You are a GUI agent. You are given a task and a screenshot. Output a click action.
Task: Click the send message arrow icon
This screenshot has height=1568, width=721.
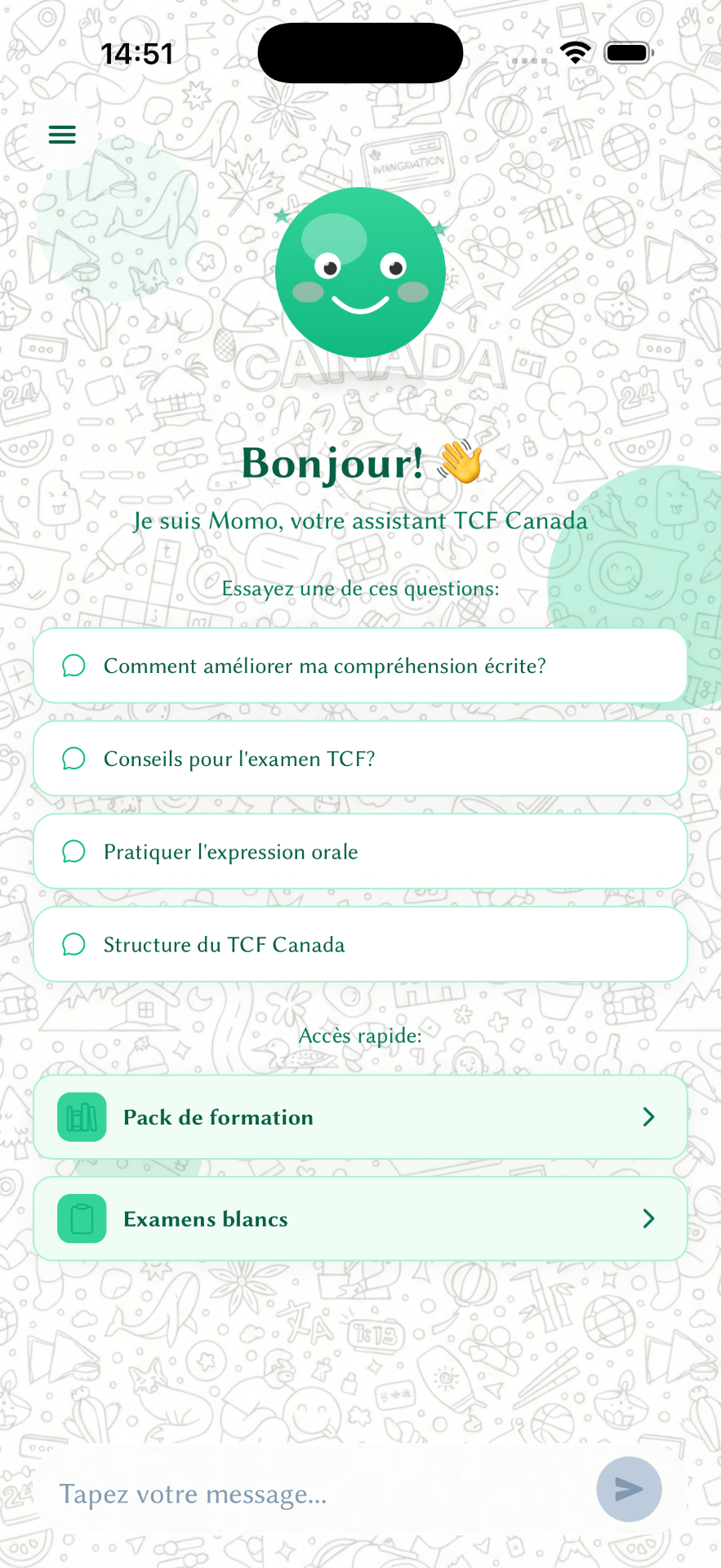point(628,1489)
